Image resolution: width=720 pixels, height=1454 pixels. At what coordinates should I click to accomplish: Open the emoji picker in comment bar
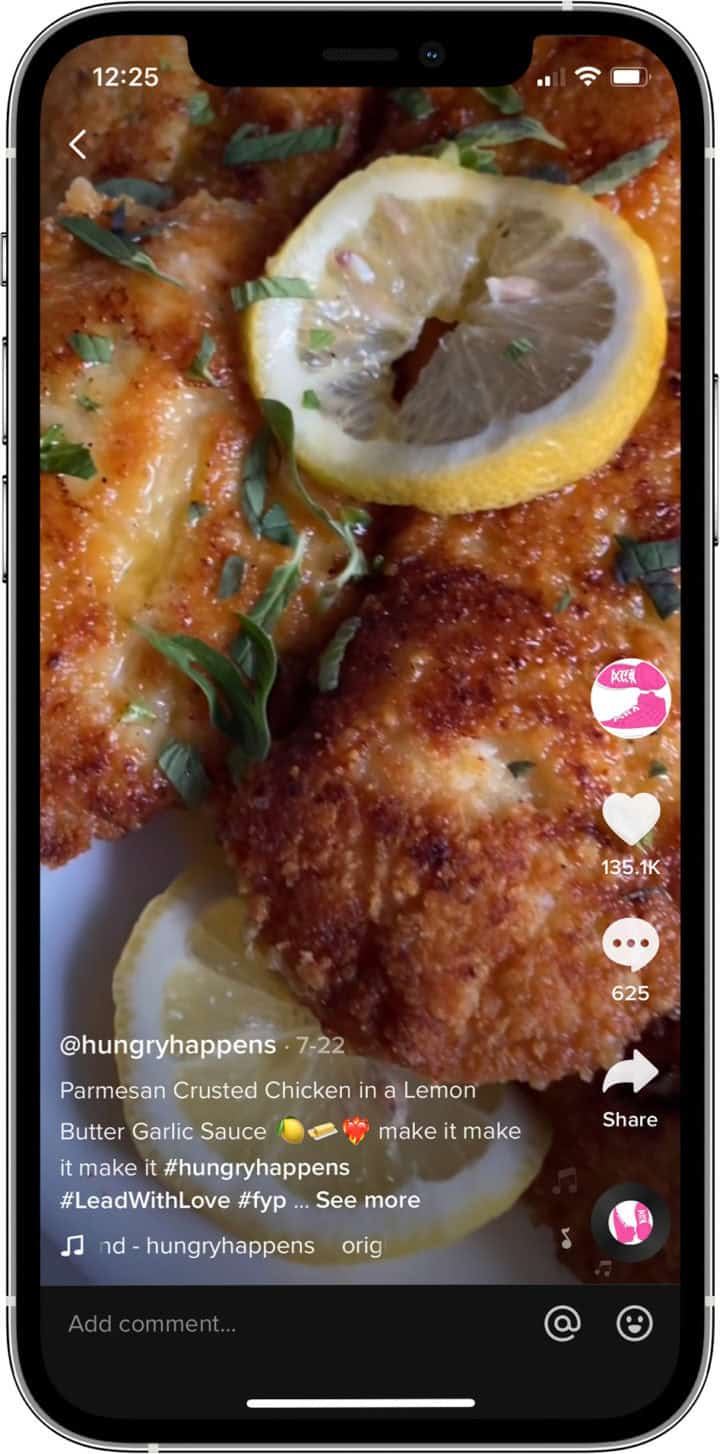click(634, 1324)
